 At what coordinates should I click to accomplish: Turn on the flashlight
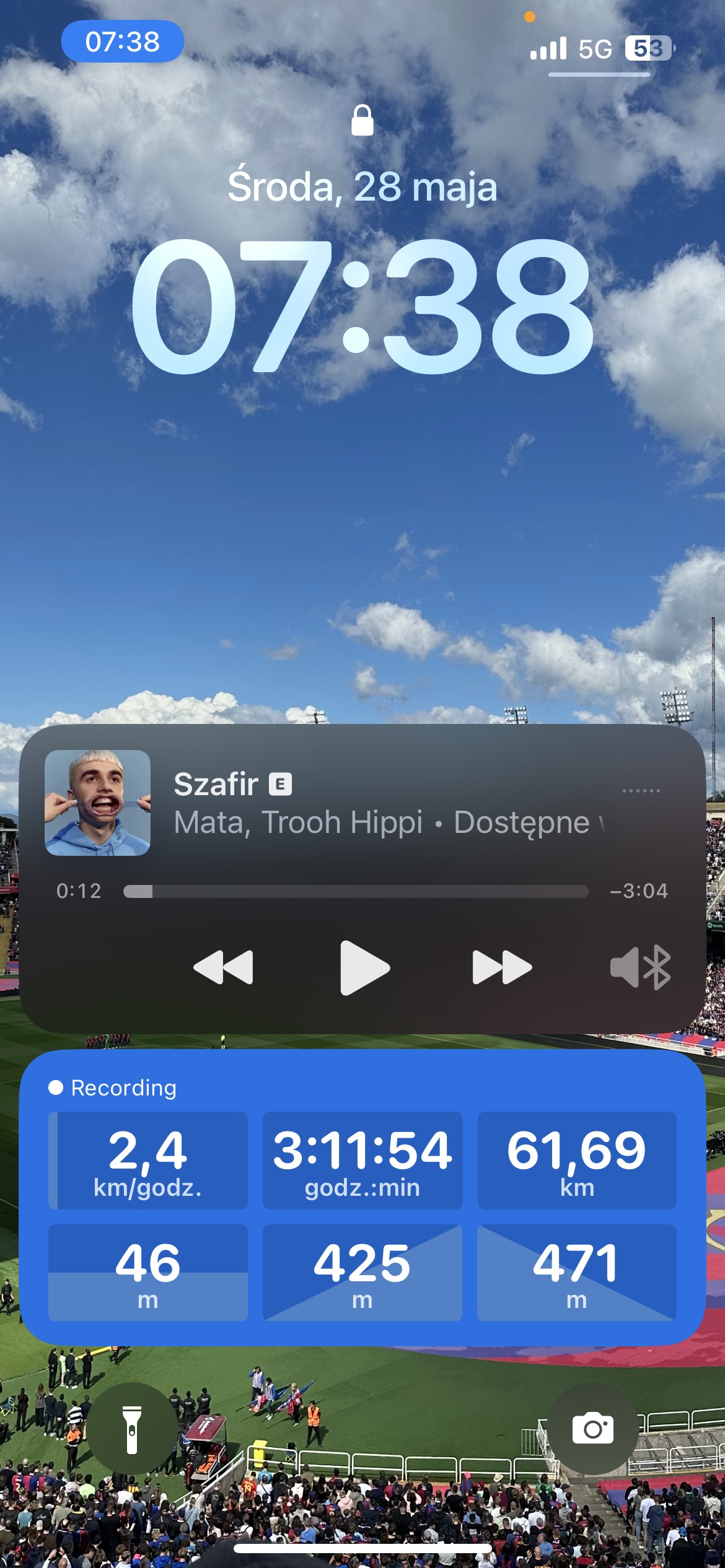(x=131, y=1429)
